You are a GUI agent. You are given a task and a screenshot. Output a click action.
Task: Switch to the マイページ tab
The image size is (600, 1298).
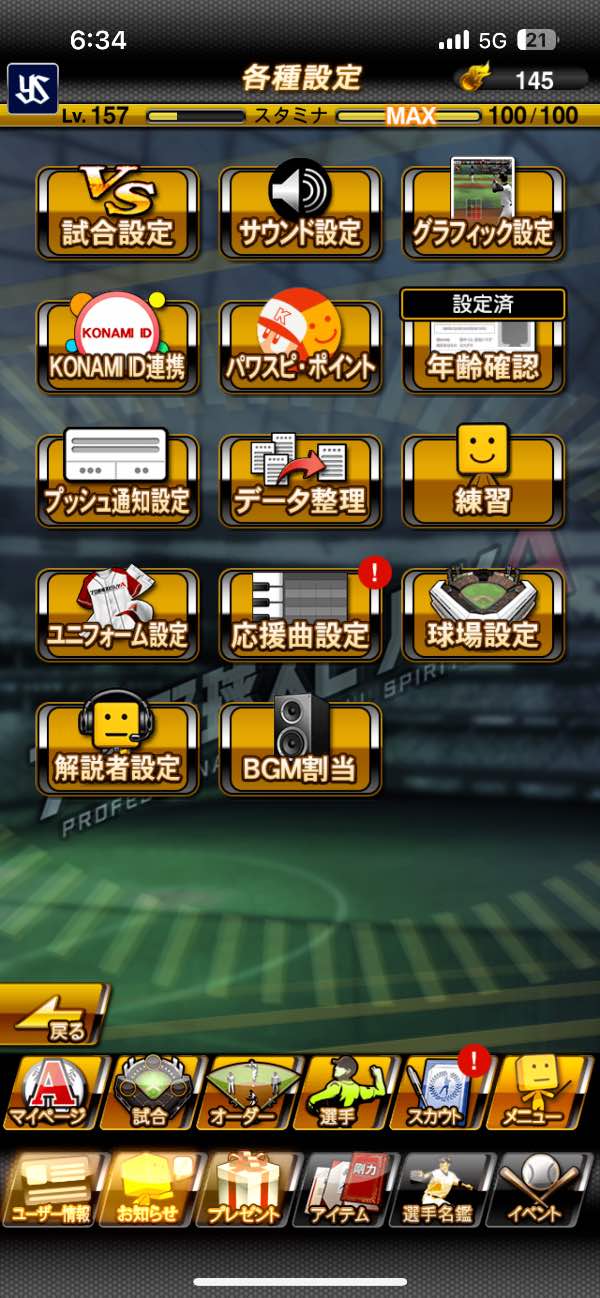point(52,1094)
